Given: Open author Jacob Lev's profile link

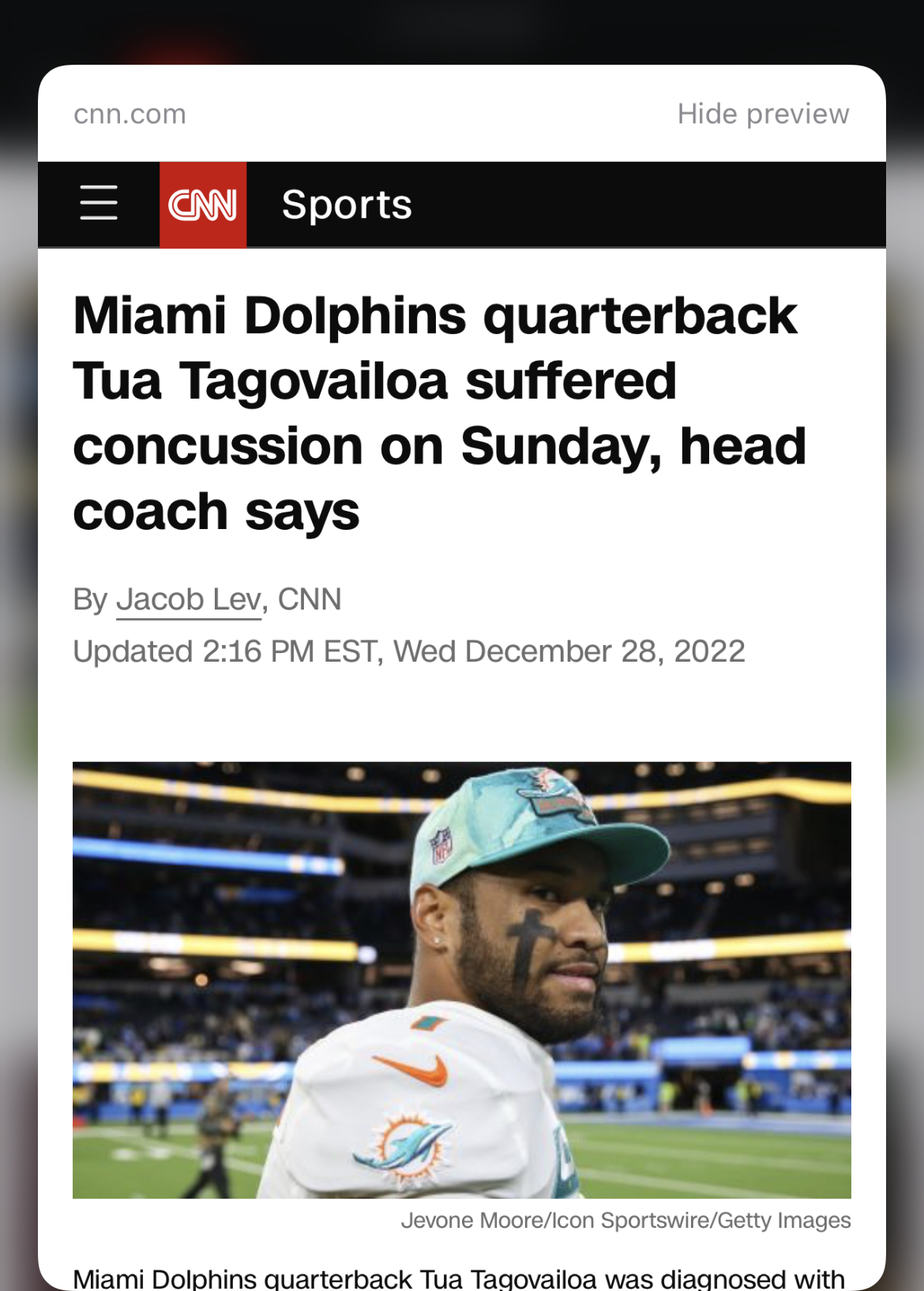Looking at the screenshot, I should tap(188, 599).
